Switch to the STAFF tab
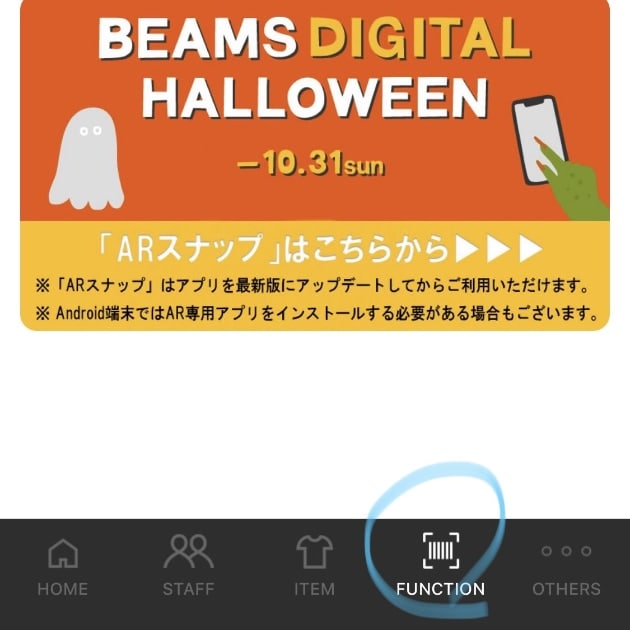This screenshot has height=630, width=630. (x=188, y=566)
